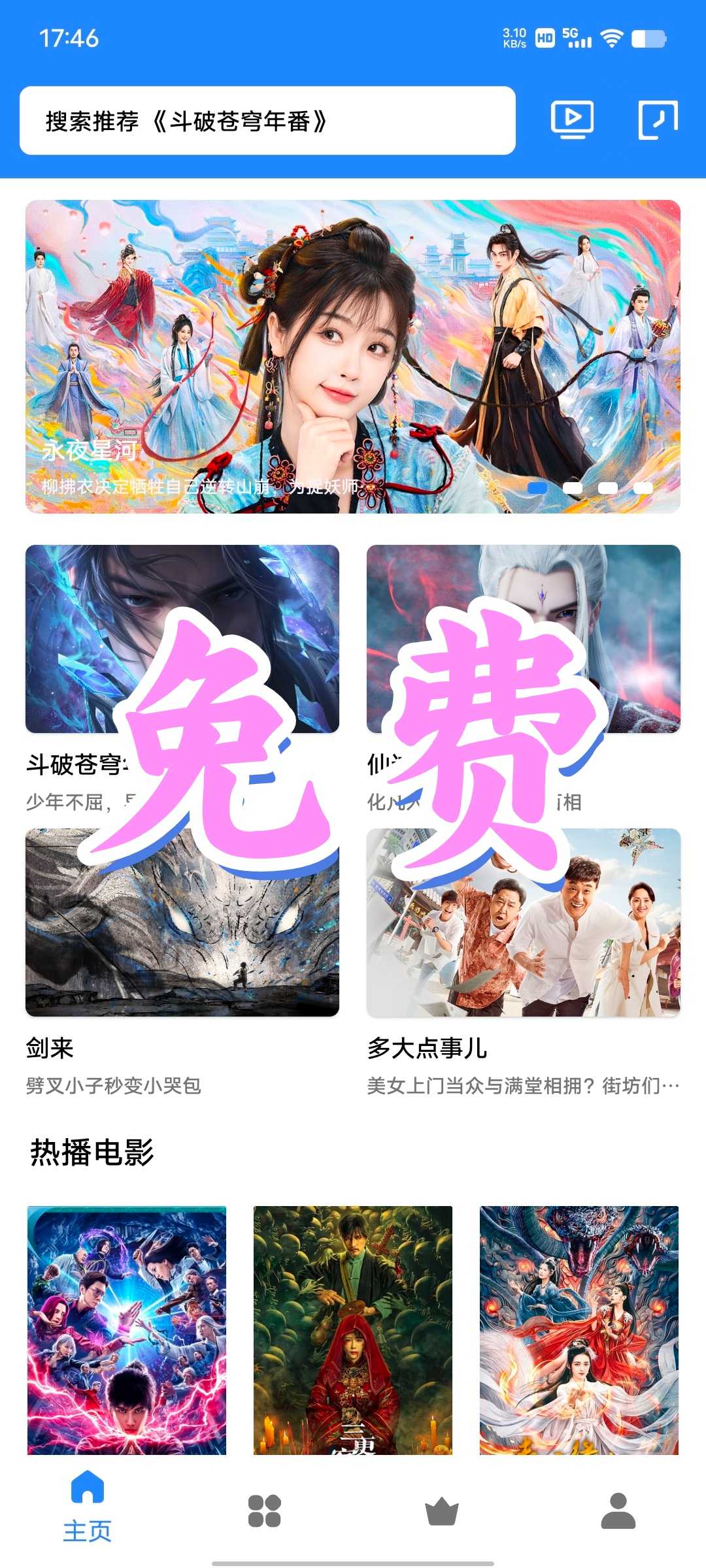Jump to the second banner slide indicator
This screenshot has height=1568, width=706.
coord(573,487)
